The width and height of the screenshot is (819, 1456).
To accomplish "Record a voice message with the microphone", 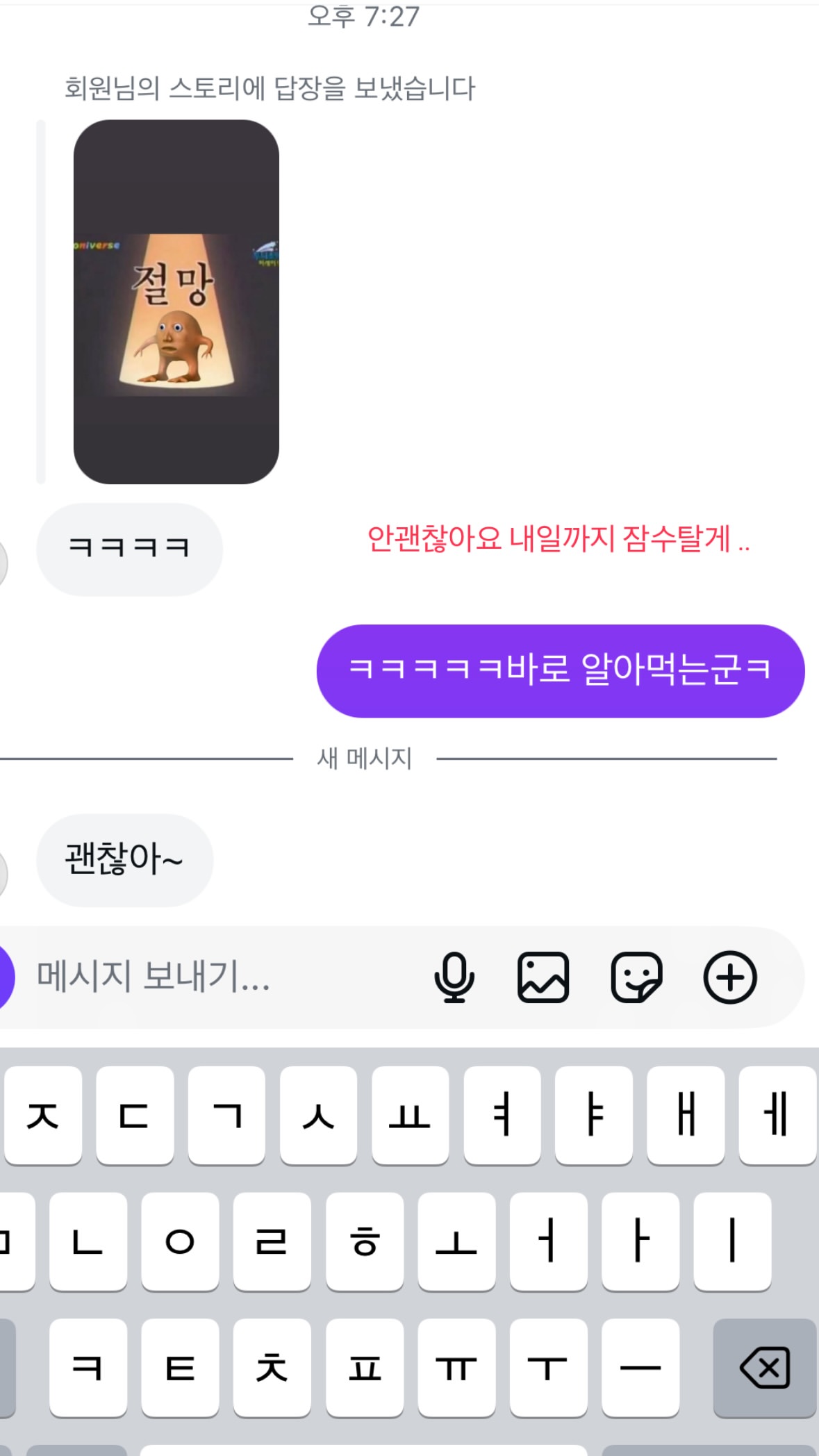I will coord(454,977).
